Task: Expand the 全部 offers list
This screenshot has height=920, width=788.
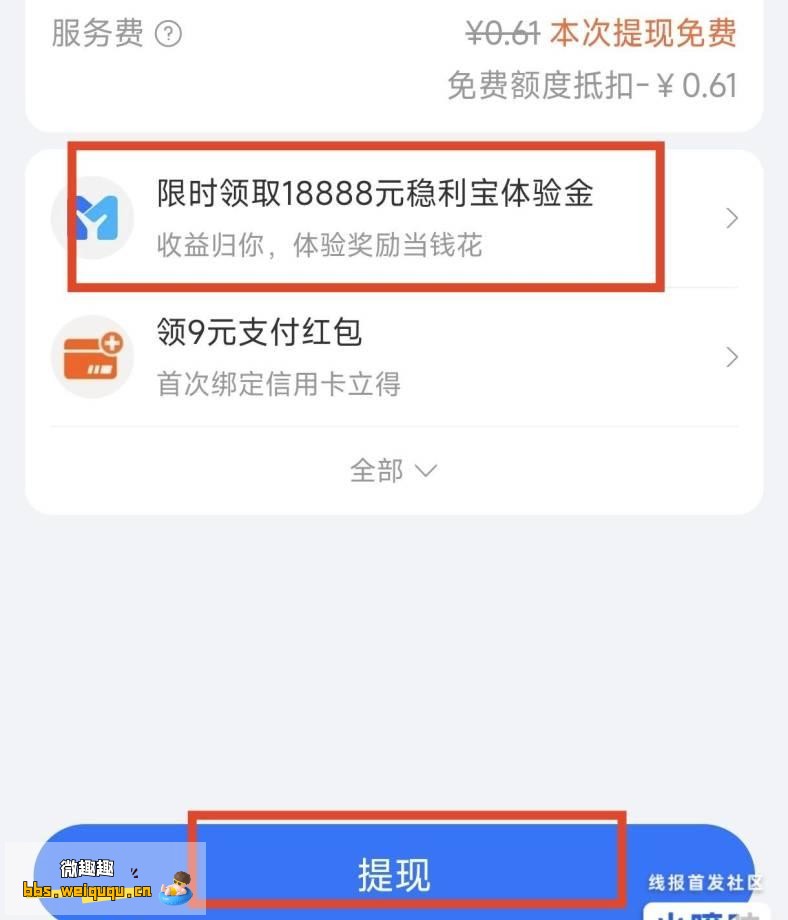Action: coord(393,470)
